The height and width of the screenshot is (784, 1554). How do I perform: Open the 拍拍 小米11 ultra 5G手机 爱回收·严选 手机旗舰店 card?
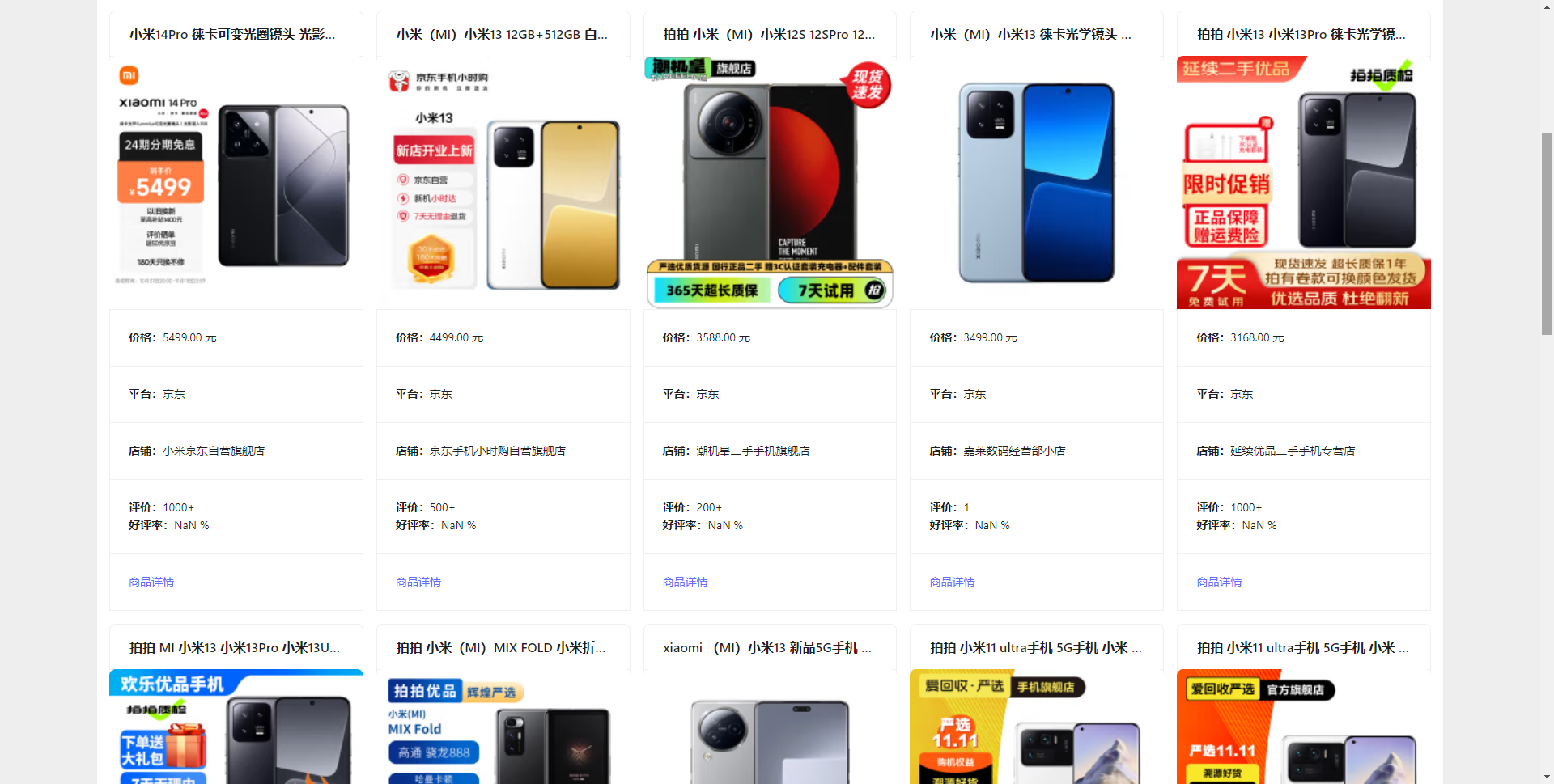click(x=1036, y=727)
